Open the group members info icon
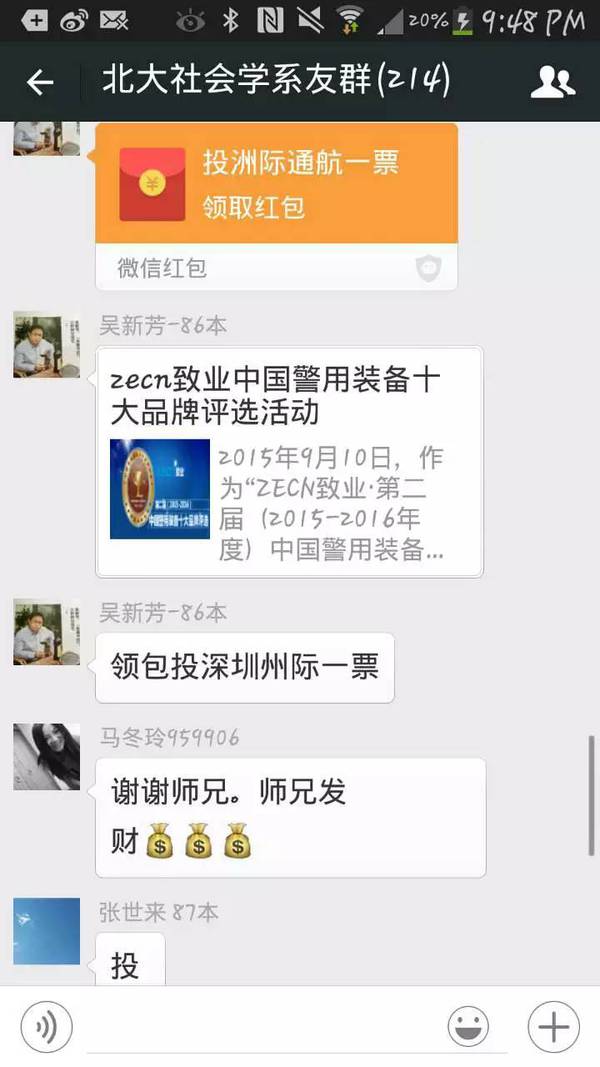Screen dimensions: 600x1067 [x=552, y=82]
